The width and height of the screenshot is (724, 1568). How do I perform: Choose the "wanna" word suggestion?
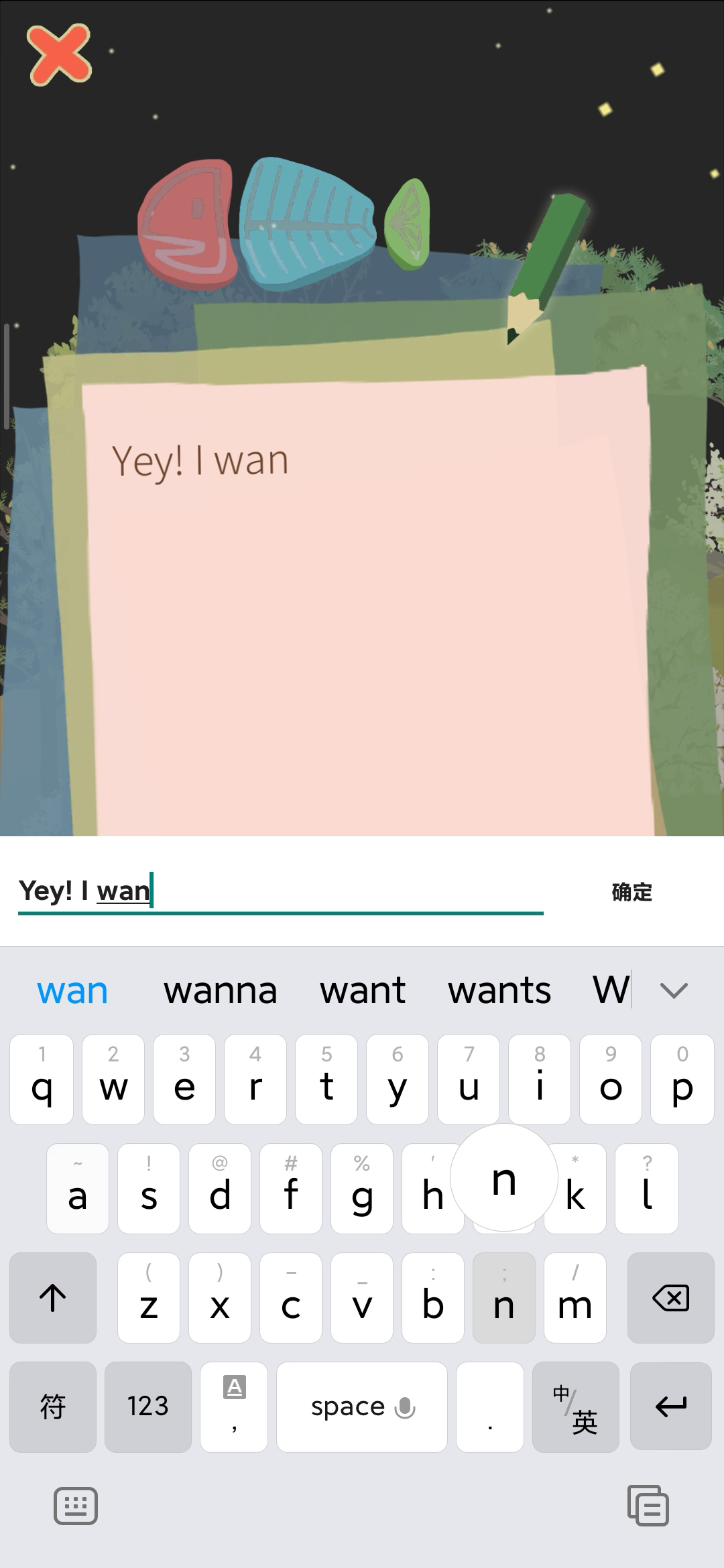coord(220,990)
